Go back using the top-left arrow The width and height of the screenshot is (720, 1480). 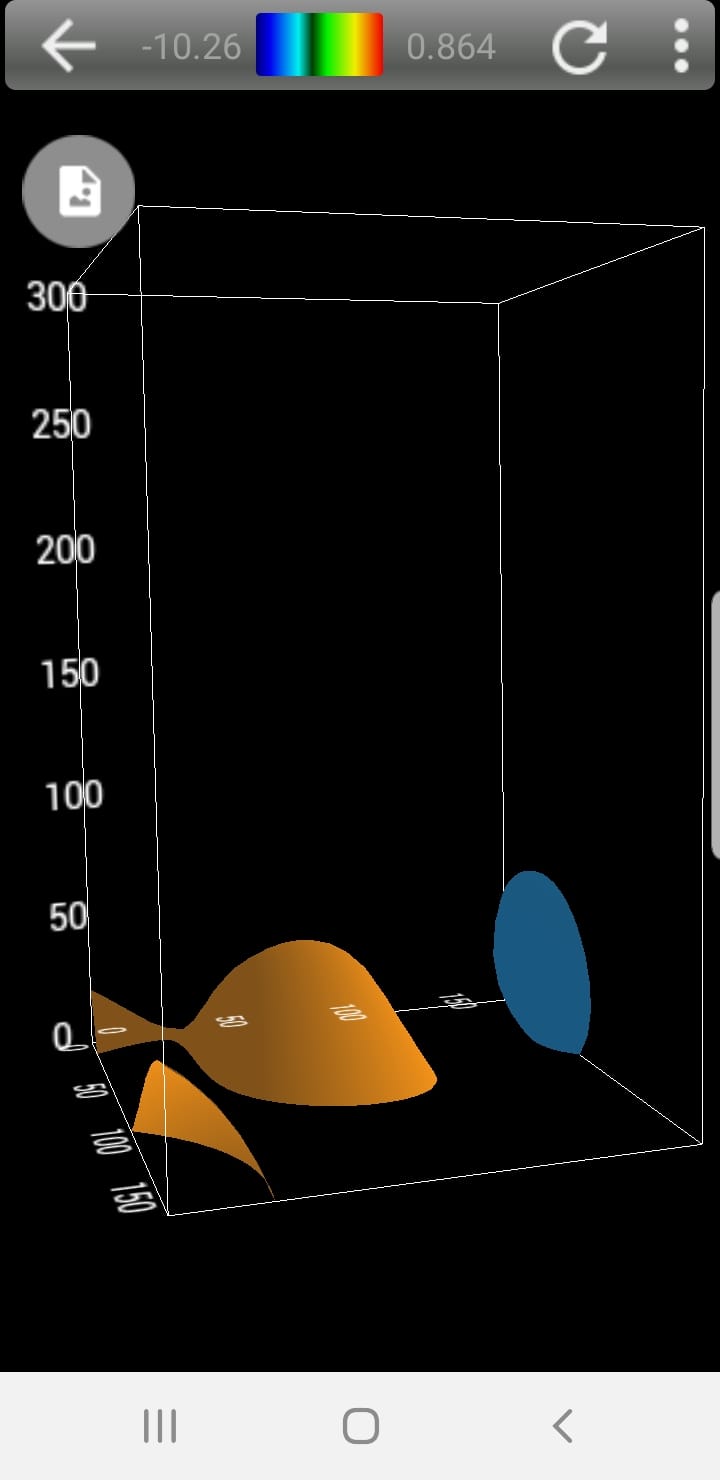pos(68,46)
